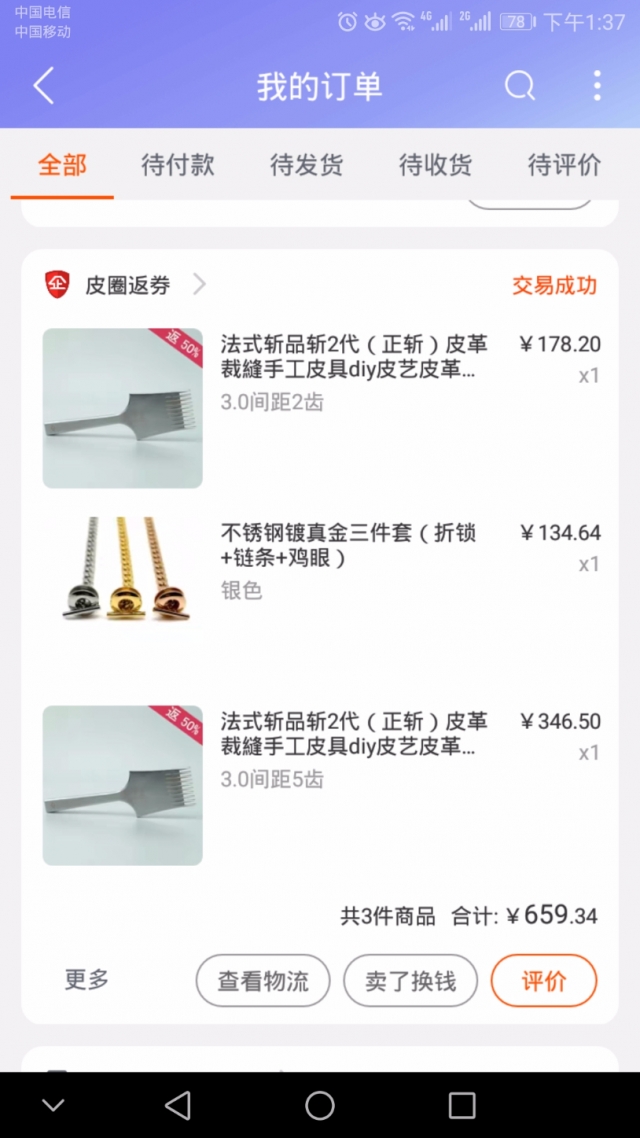This screenshot has width=640, height=1138.
Task: Open the 皮圈返券 shop page
Action: pos(128,285)
